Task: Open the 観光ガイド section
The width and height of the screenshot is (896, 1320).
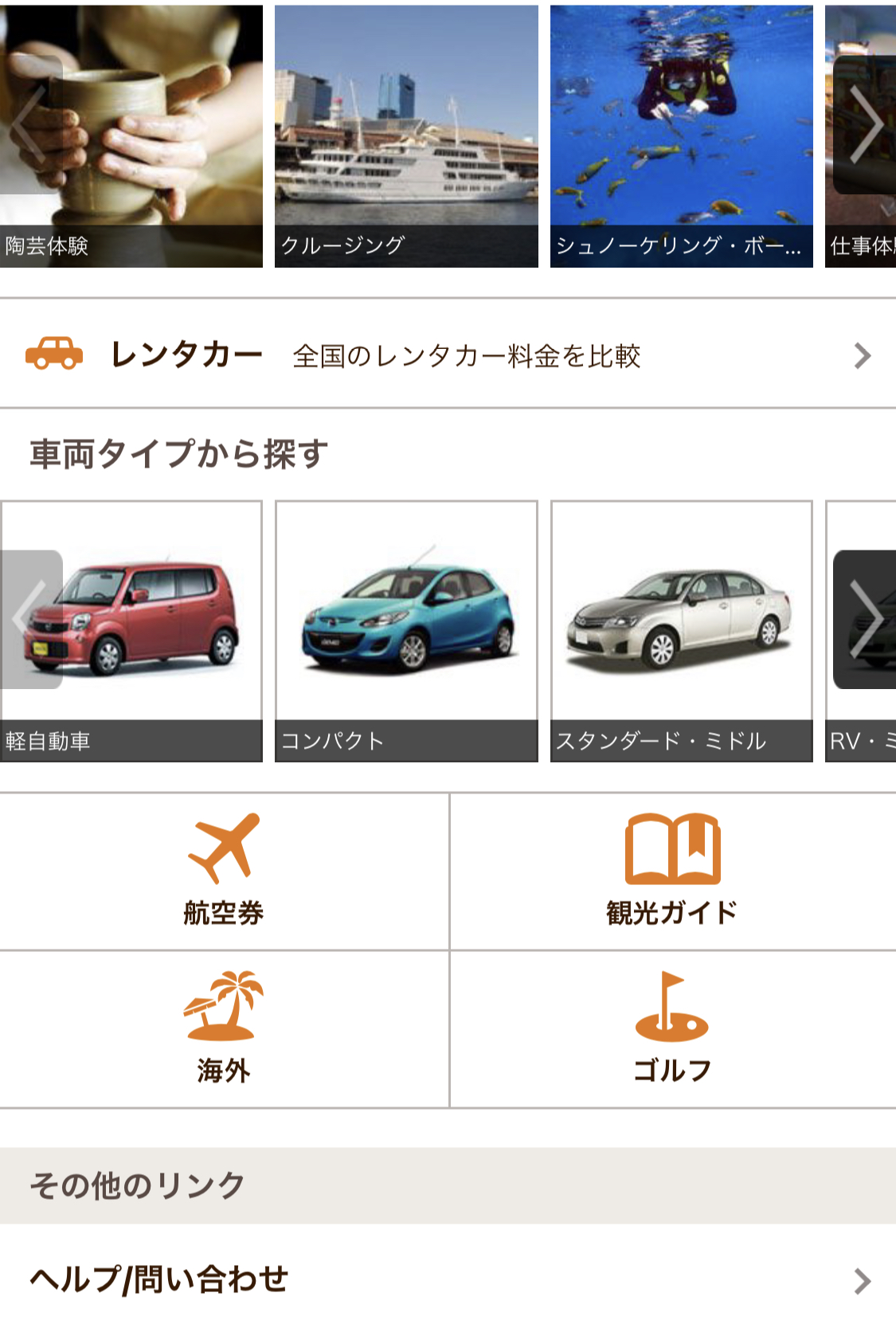Action: 672,871
